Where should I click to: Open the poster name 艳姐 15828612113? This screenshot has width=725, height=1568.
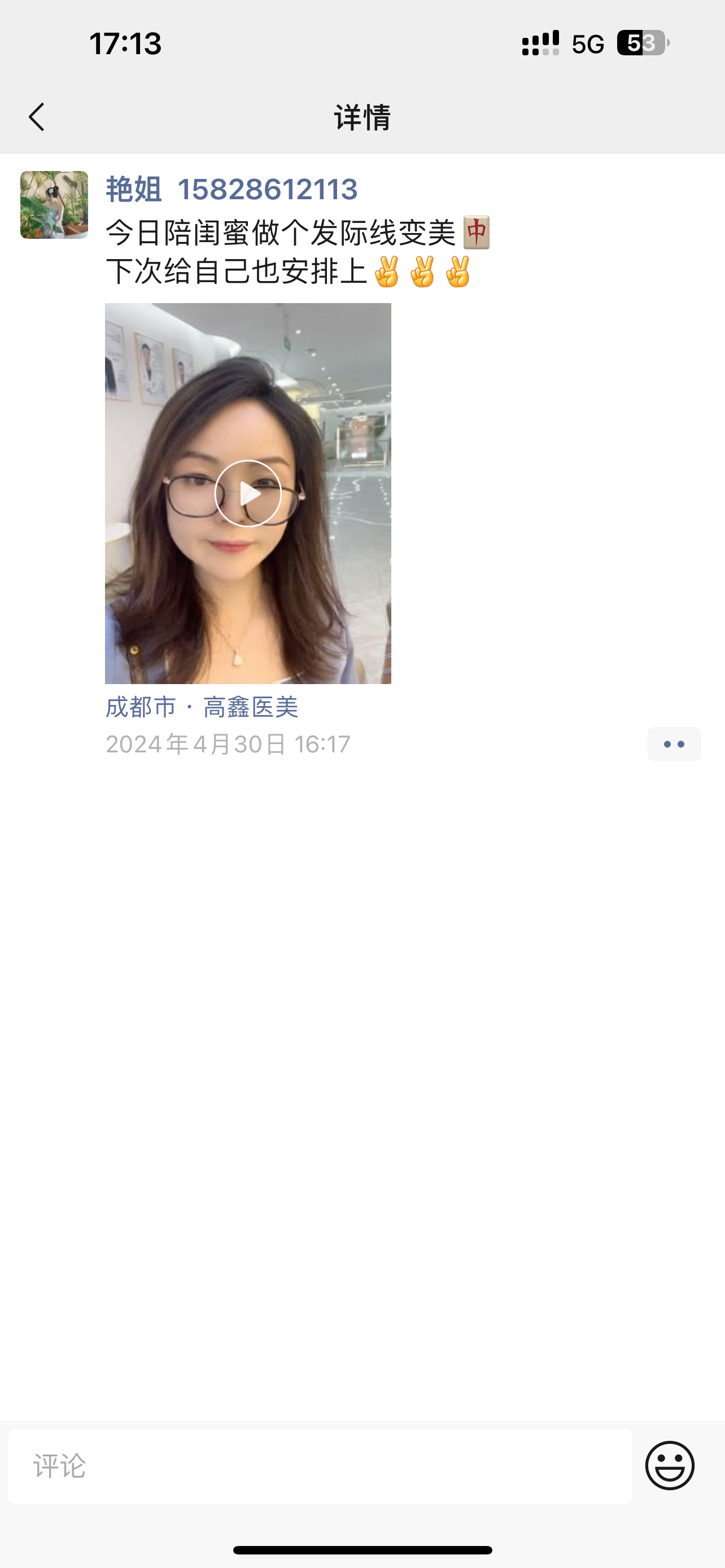pyautogui.click(x=232, y=189)
